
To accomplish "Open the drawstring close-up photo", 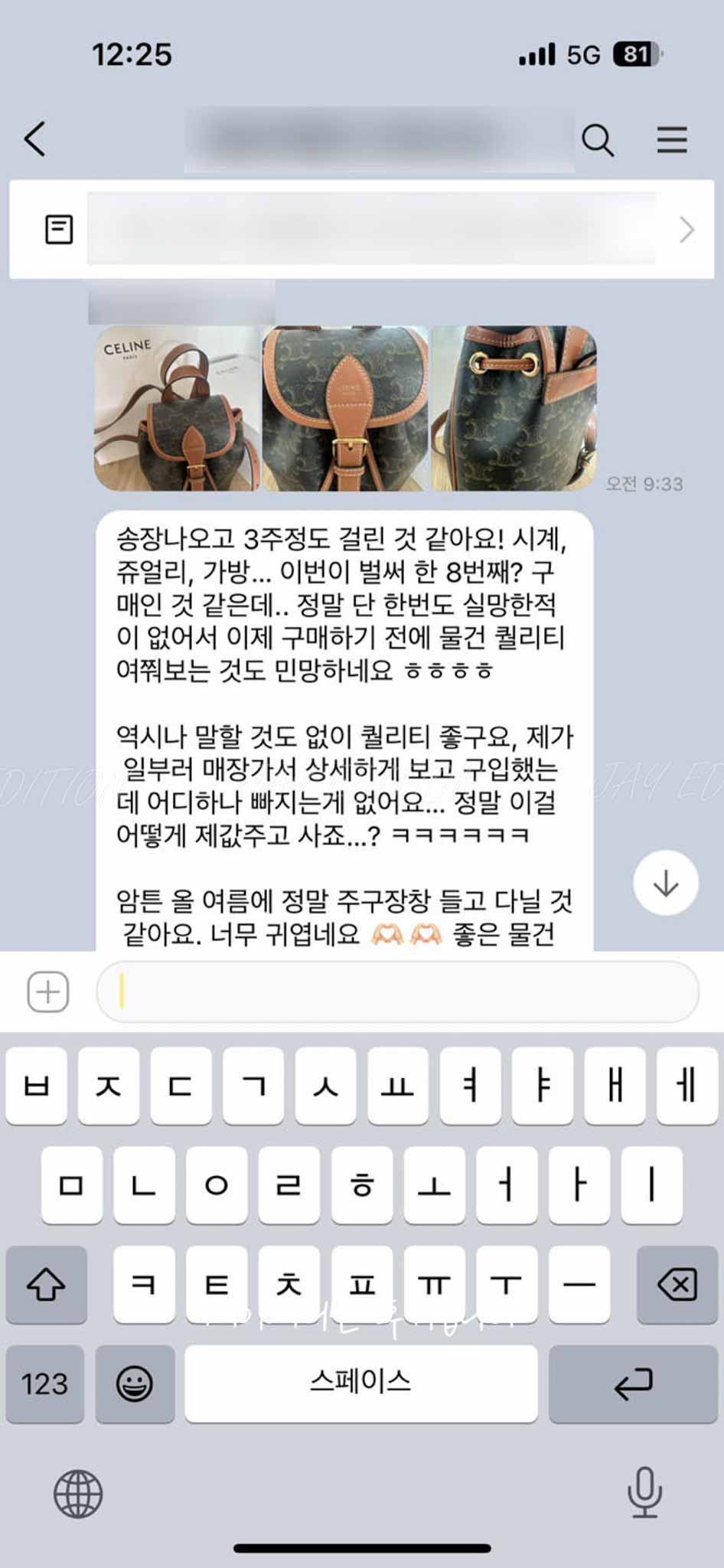I will 514,408.
